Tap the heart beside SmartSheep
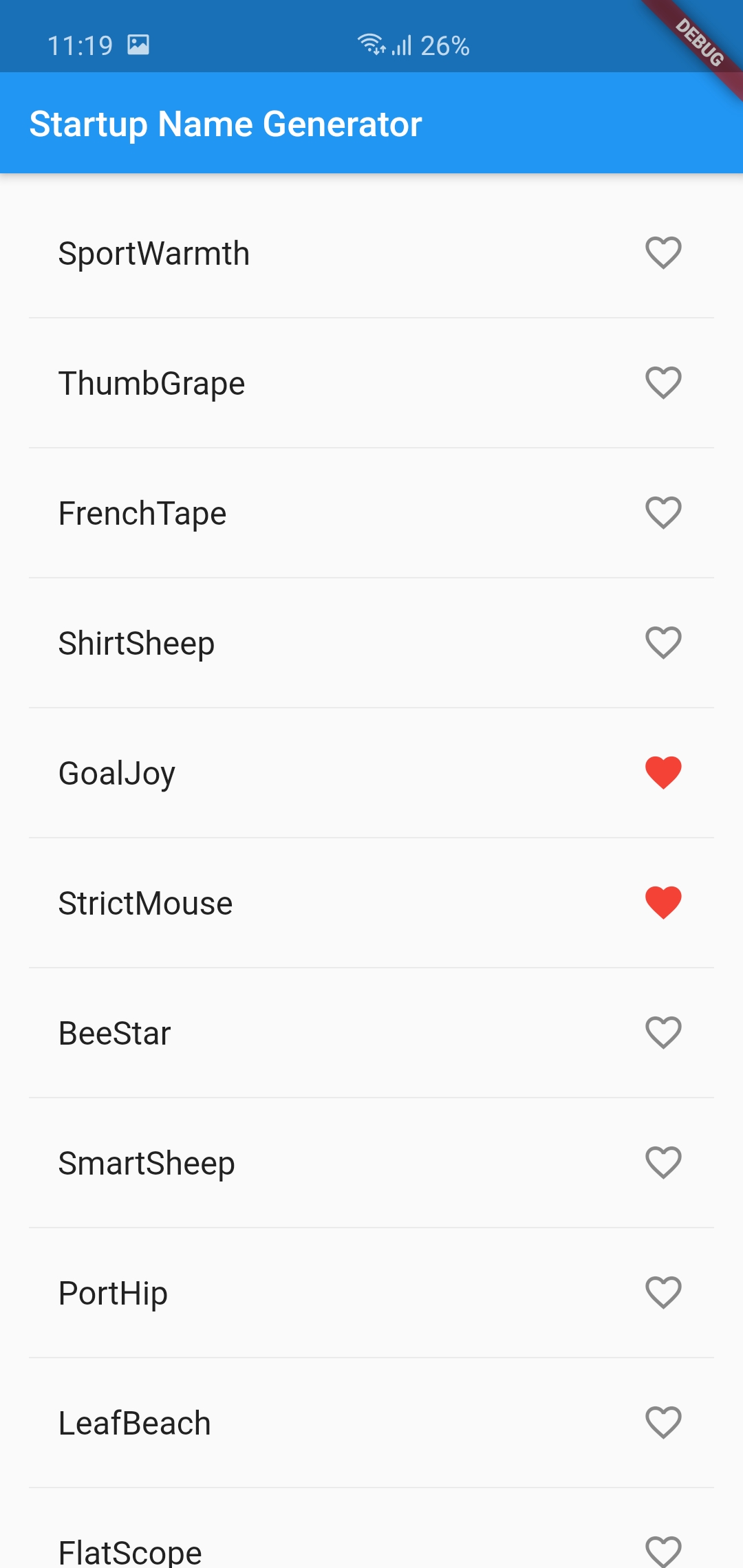 coord(663,1162)
